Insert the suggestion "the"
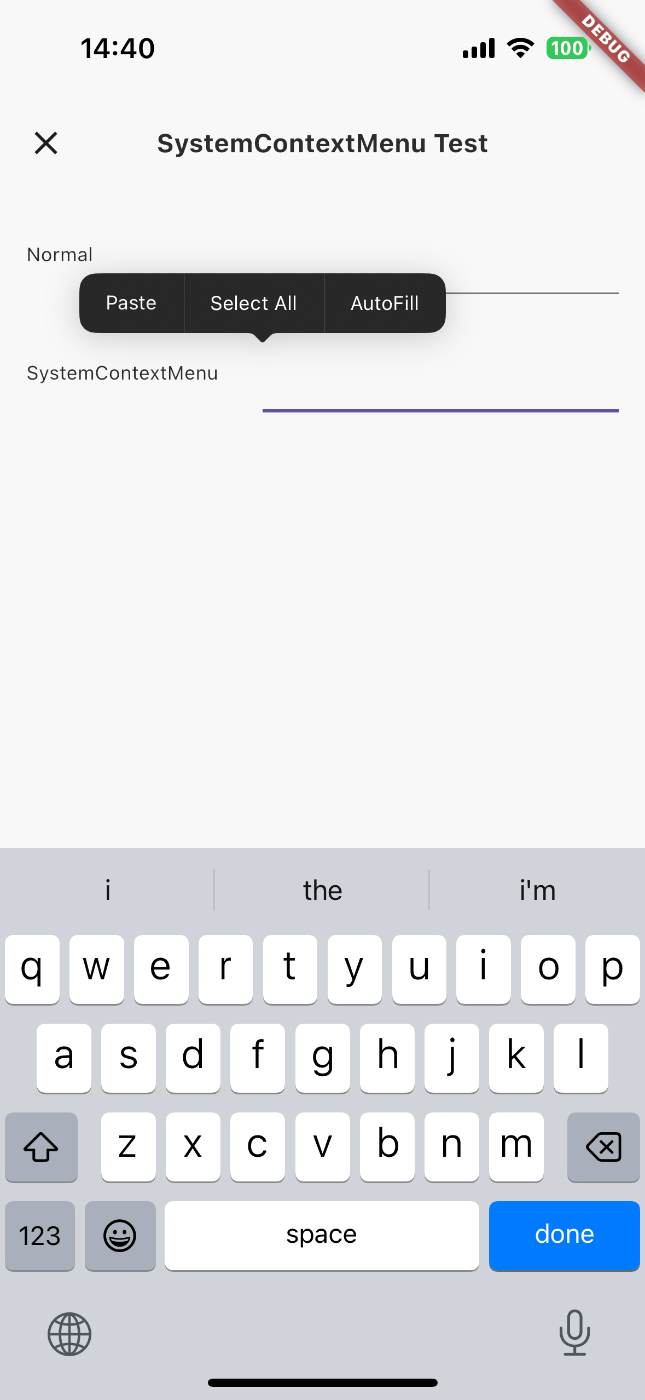 pyautogui.click(x=322, y=890)
